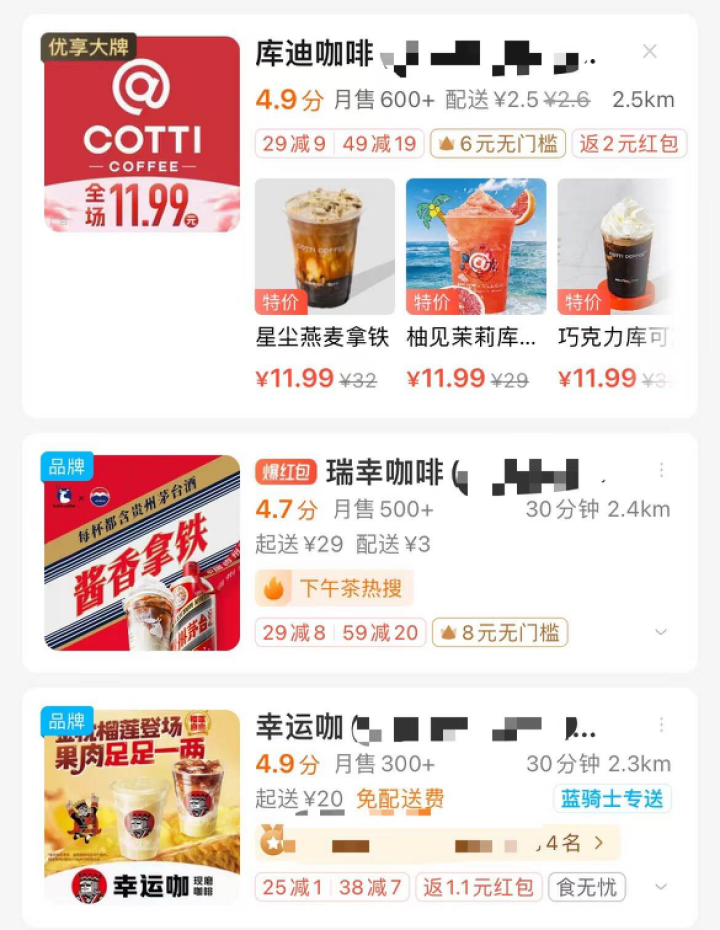The image size is (720, 930).
Task: Open more options for 幸运咖
Action: click(x=661, y=725)
